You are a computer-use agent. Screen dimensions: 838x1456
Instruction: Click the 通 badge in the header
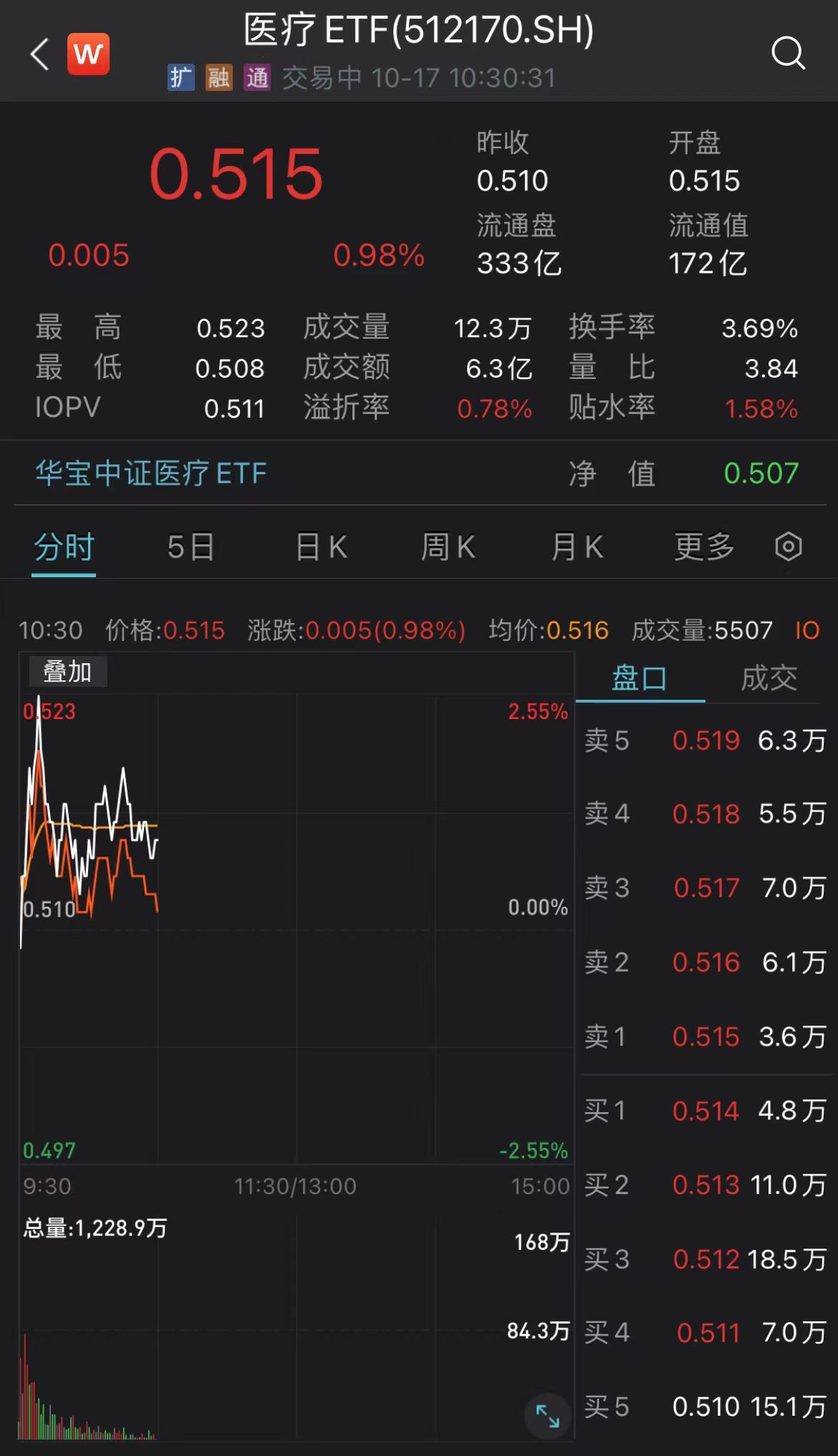(257, 77)
